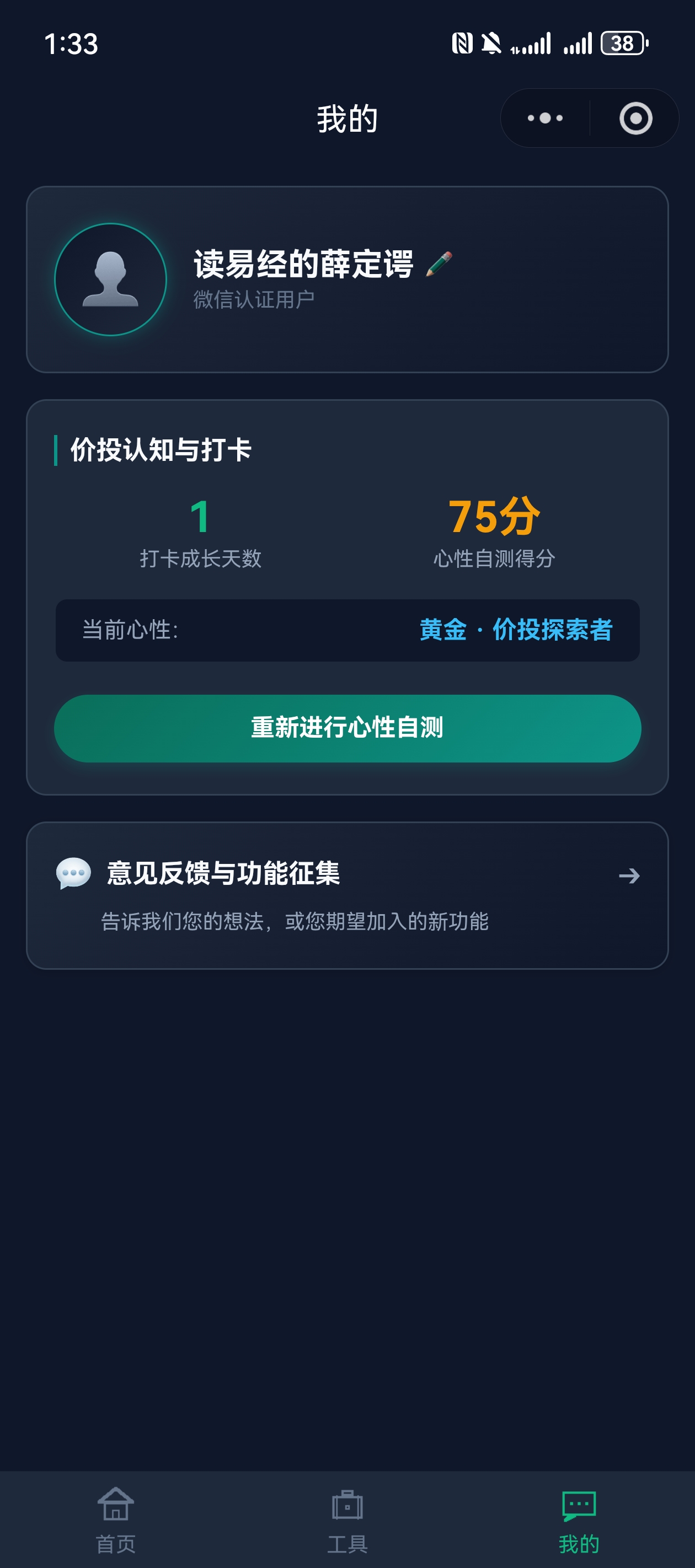Edit the nickname with the pencil icon

(x=439, y=264)
